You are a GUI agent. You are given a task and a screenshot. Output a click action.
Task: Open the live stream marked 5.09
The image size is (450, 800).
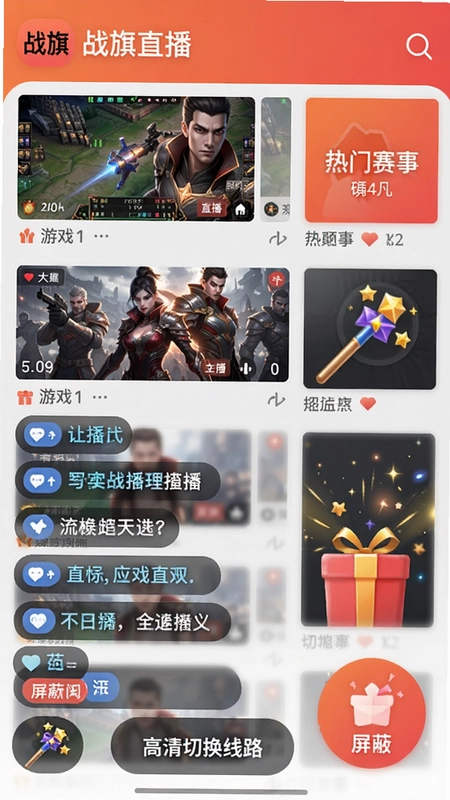pos(153,323)
